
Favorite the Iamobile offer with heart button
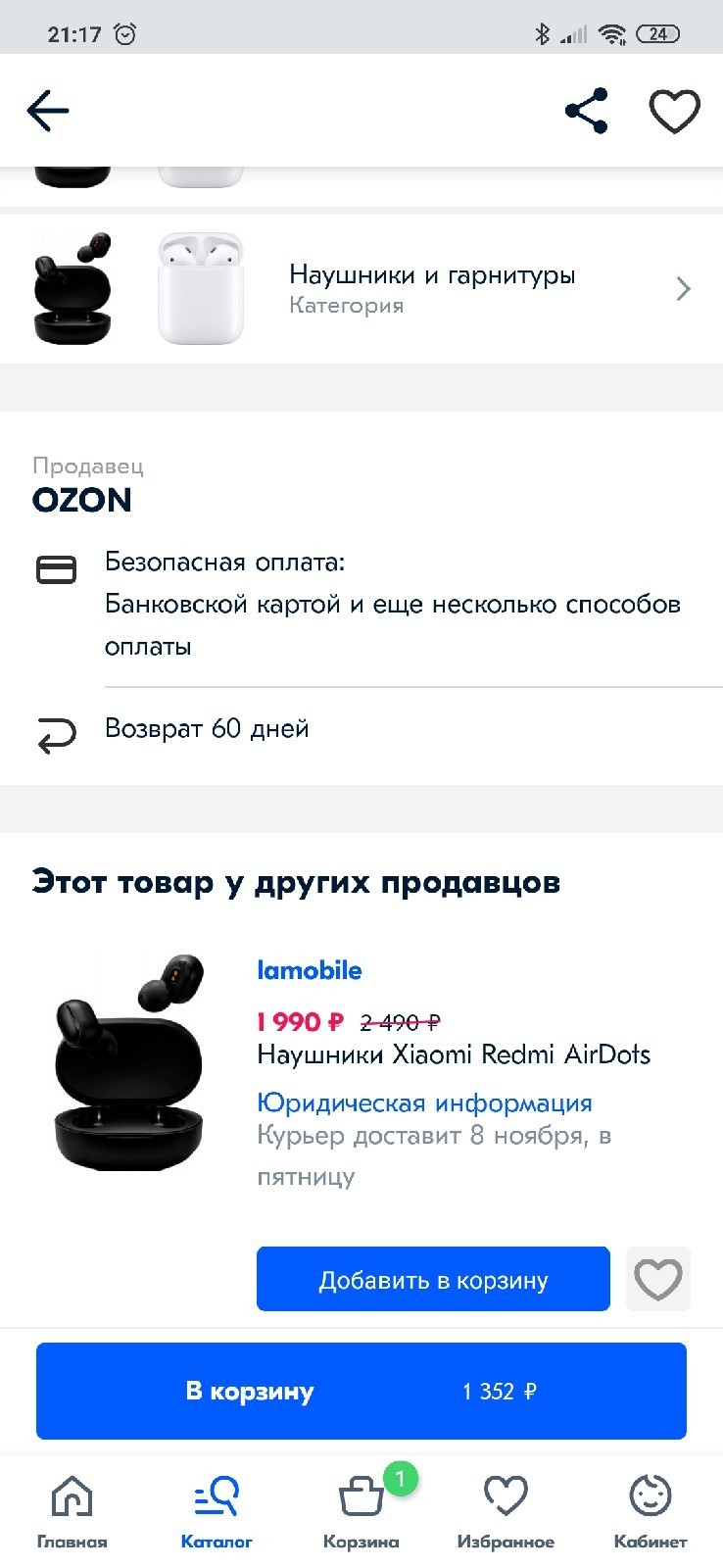click(x=658, y=1279)
